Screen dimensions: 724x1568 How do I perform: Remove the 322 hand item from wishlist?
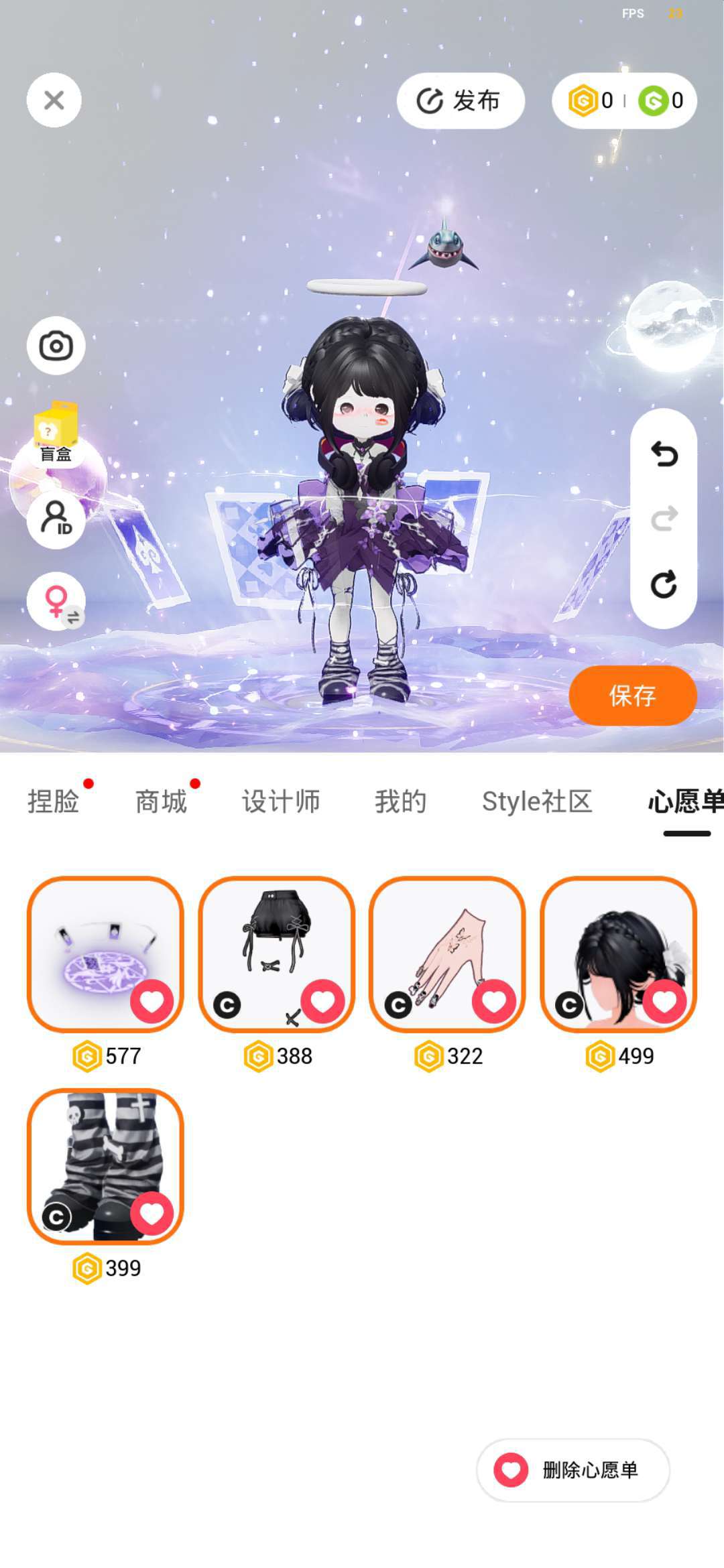pyautogui.click(x=494, y=1001)
